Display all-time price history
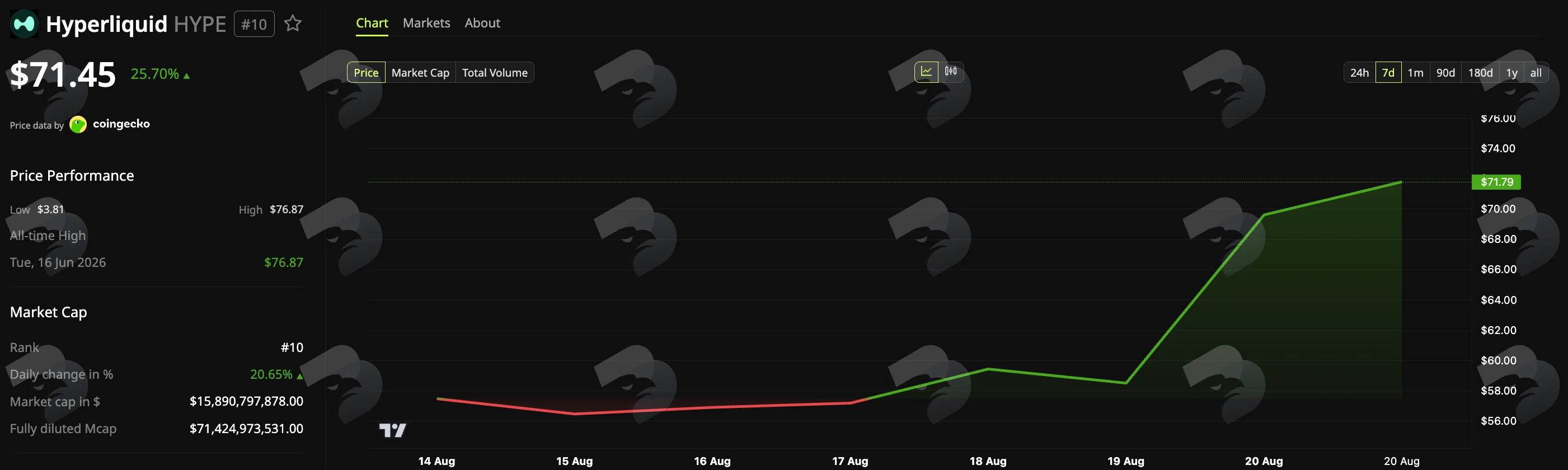This screenshot has height=470, width=1568. pyautogui.click(x=1536, y=72)
